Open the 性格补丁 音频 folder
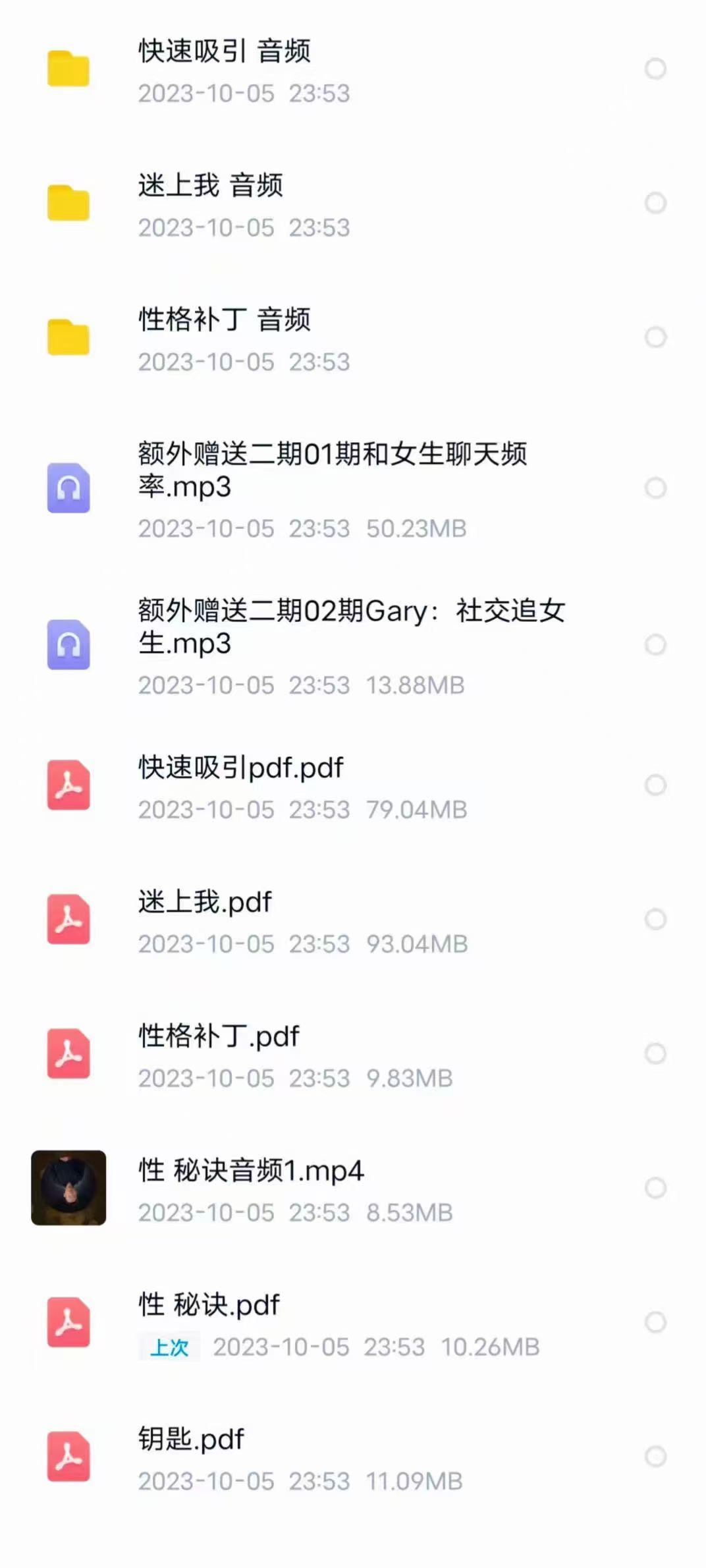 point(224,321)
